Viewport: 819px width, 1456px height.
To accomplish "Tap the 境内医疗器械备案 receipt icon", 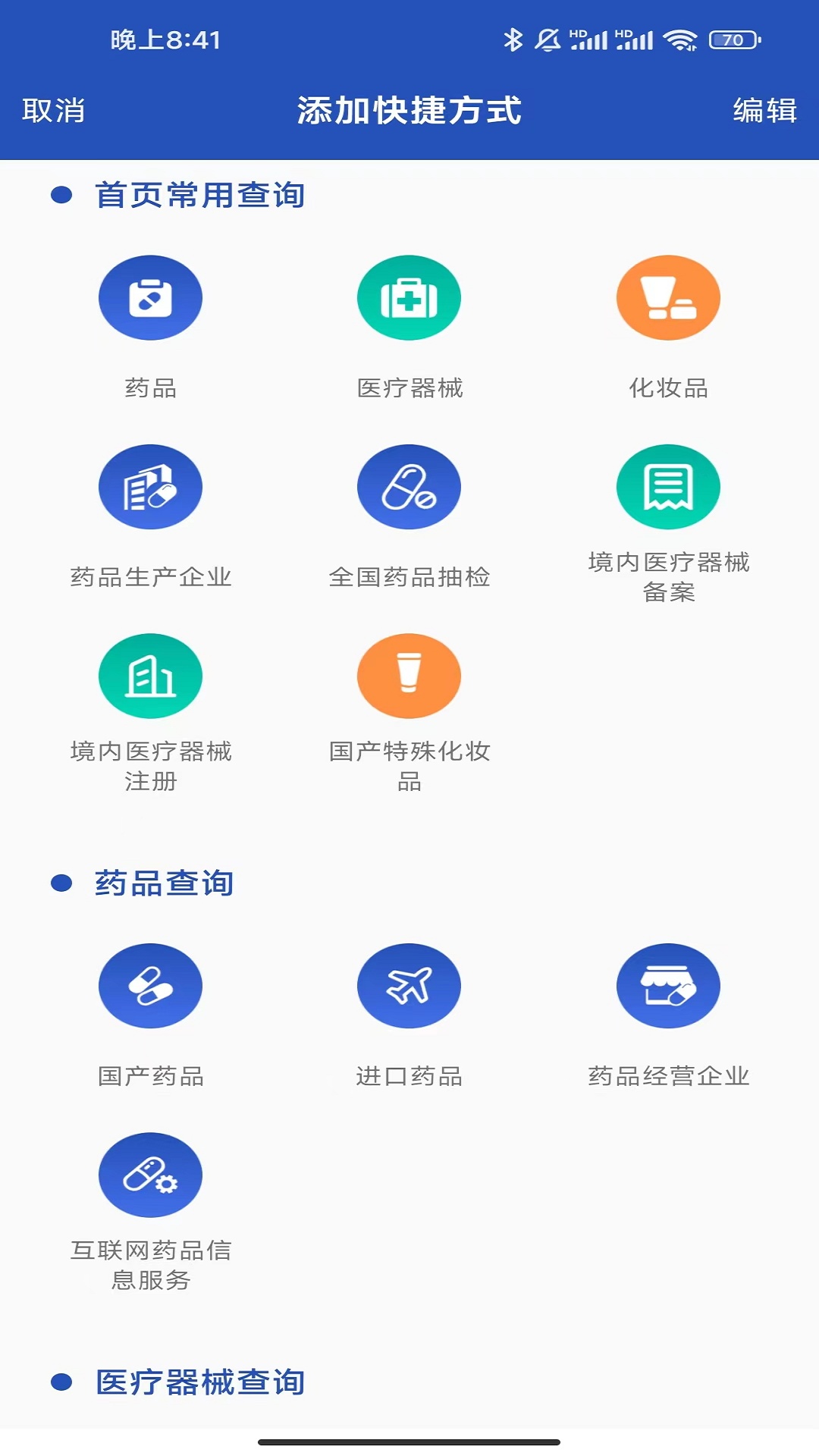I will click(667, 487).
